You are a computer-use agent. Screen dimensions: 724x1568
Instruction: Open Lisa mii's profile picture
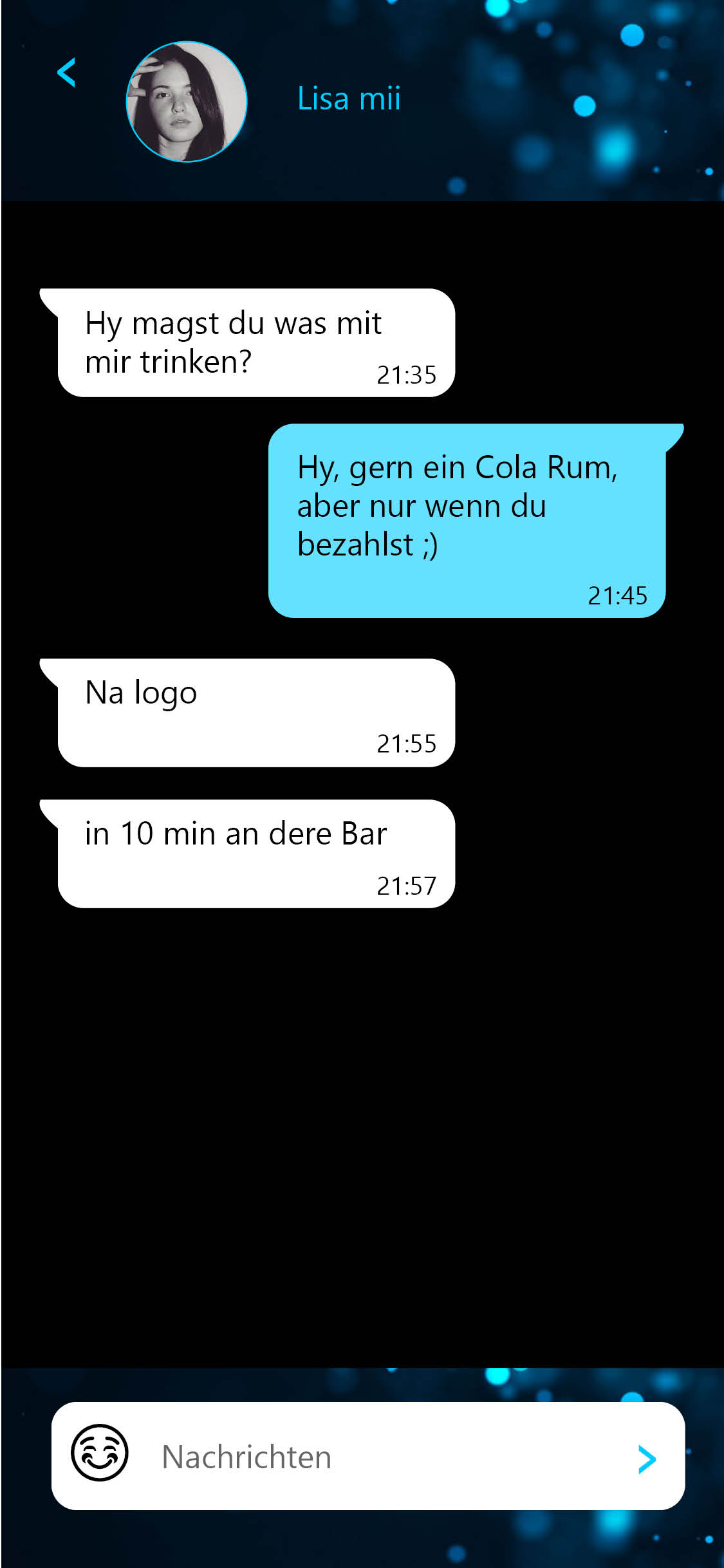187,102
